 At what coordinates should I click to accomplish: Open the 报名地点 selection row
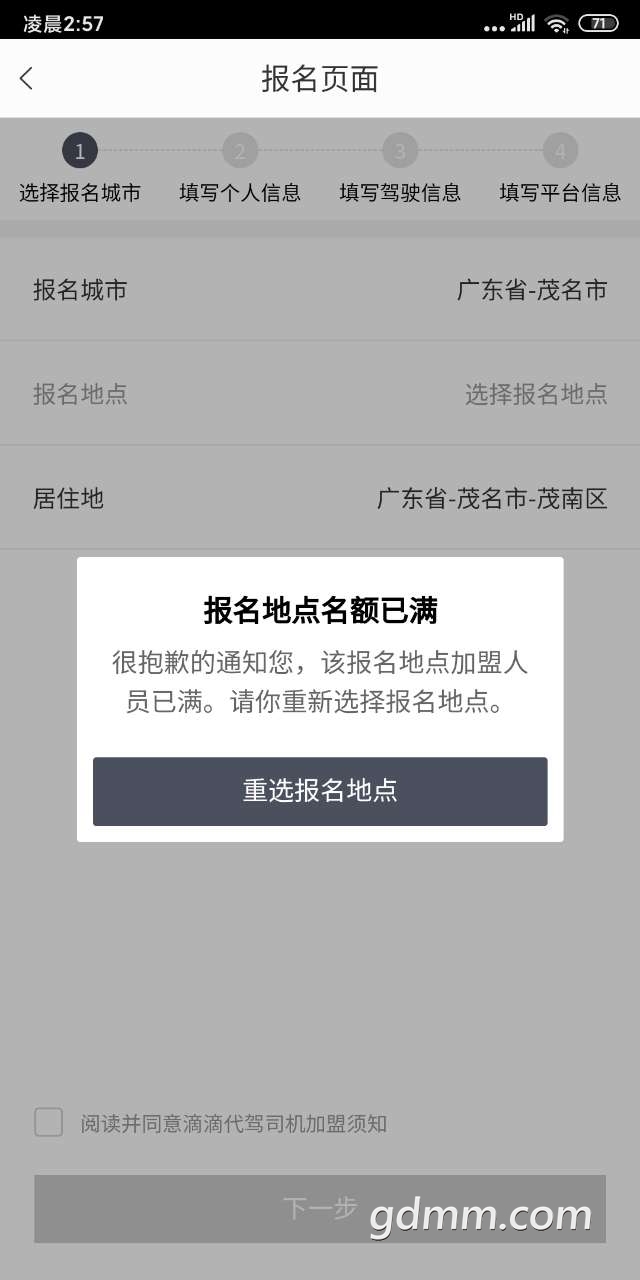pos(320,393)
